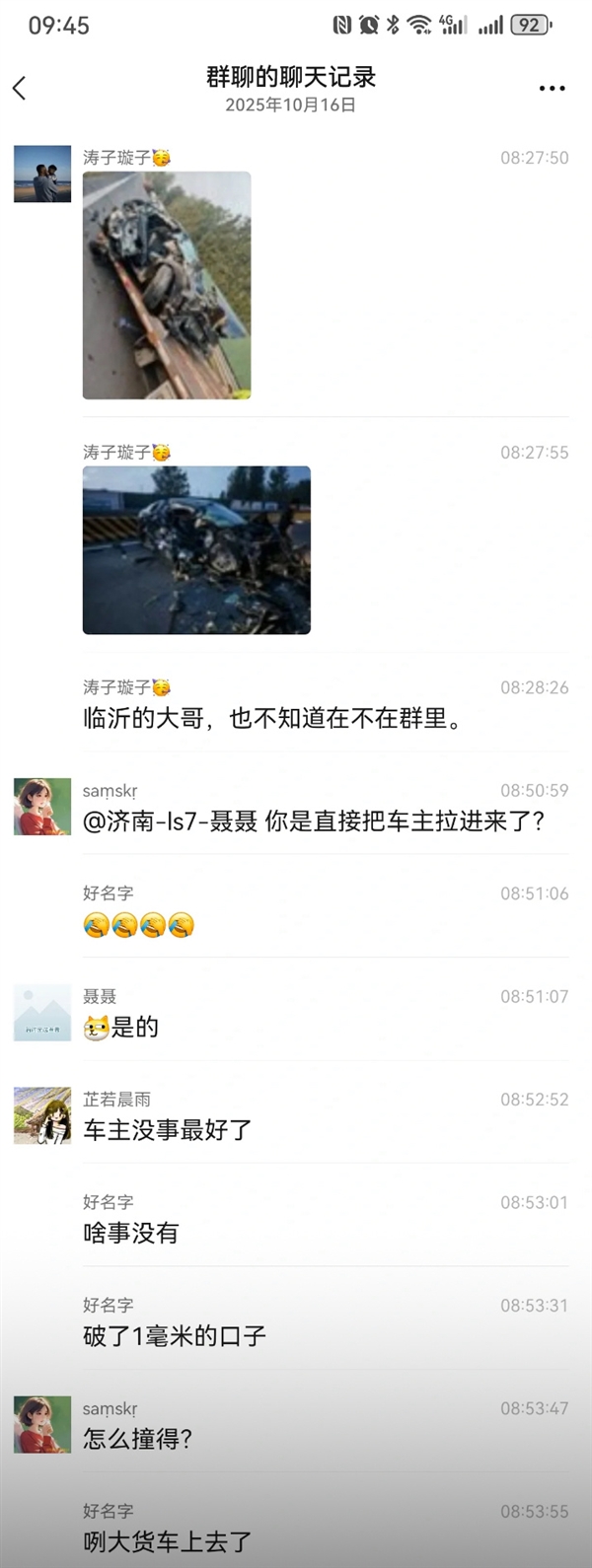
Task: View the crash scene photo sent at 08:27:55
Action: pos(196,549)
